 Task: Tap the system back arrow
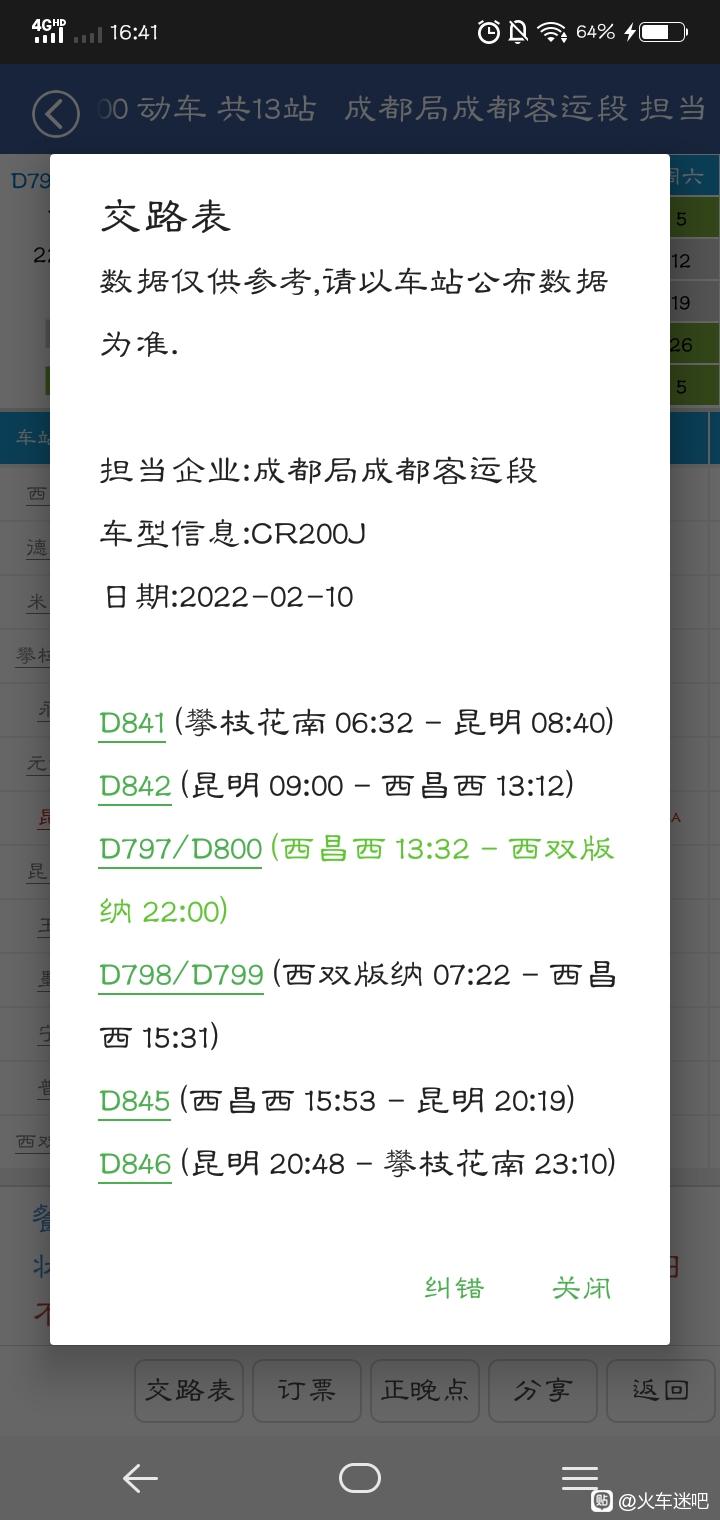click(140, 1478)
